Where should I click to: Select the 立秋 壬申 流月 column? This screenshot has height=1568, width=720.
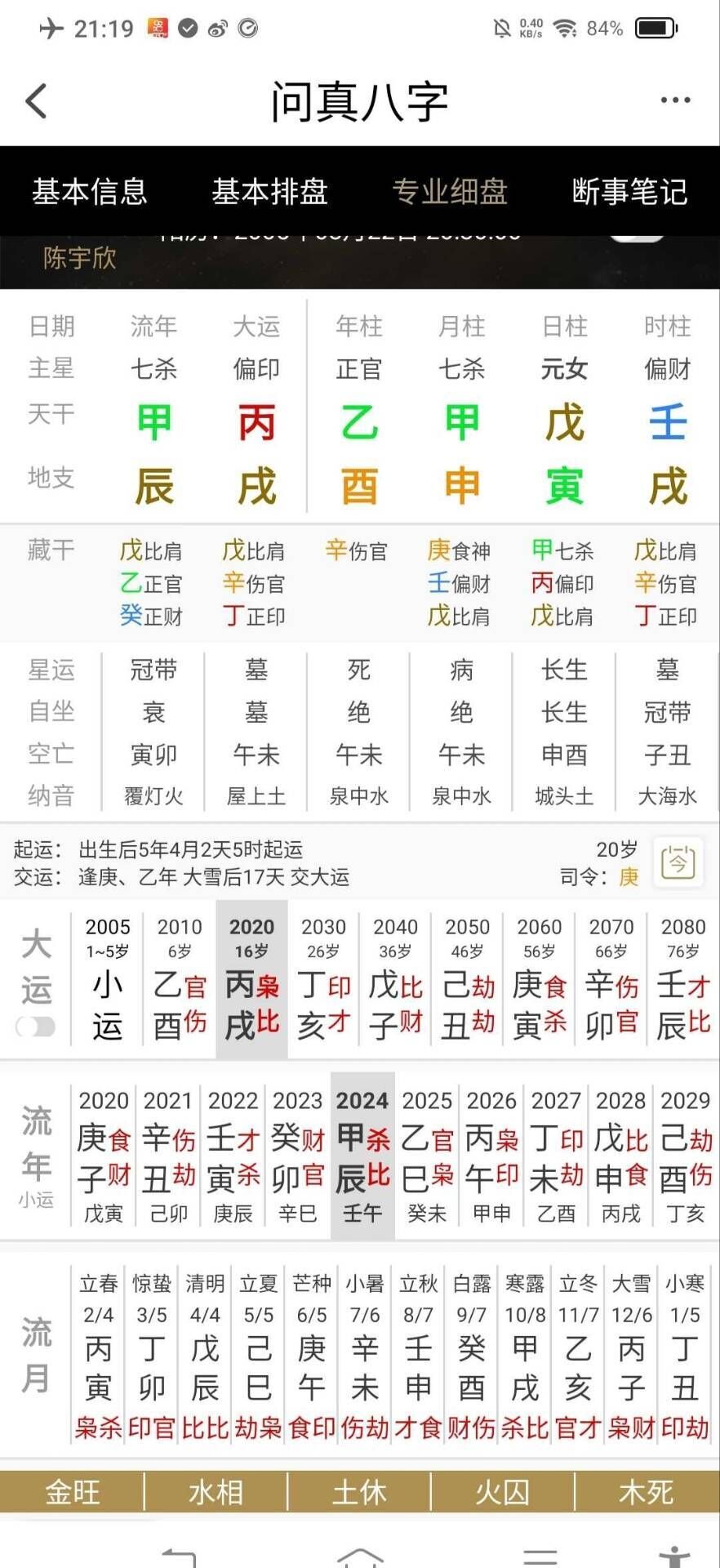418,1356
